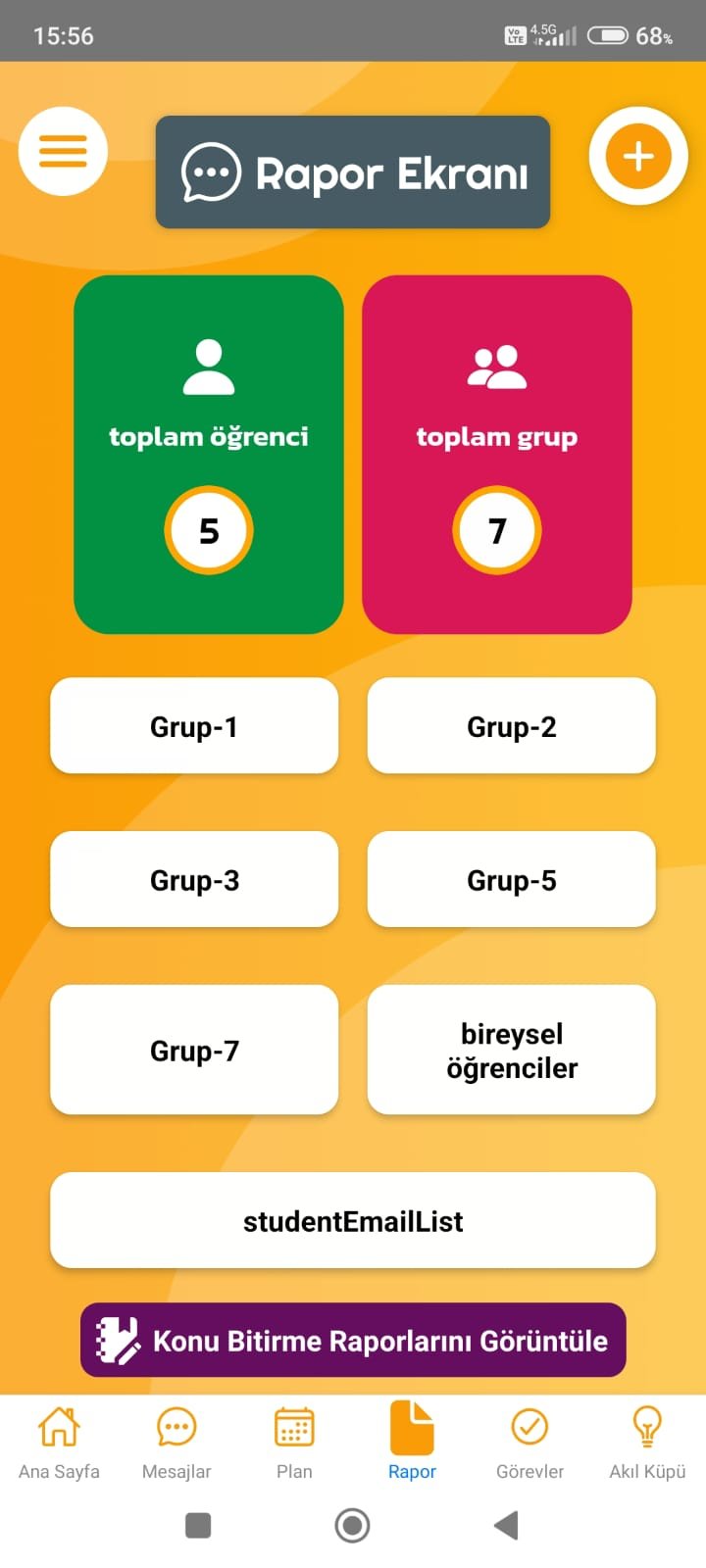Tap the system back button
This screenshot has height=1568, width=706.
pyautogui.click(x=506, y=1525)
